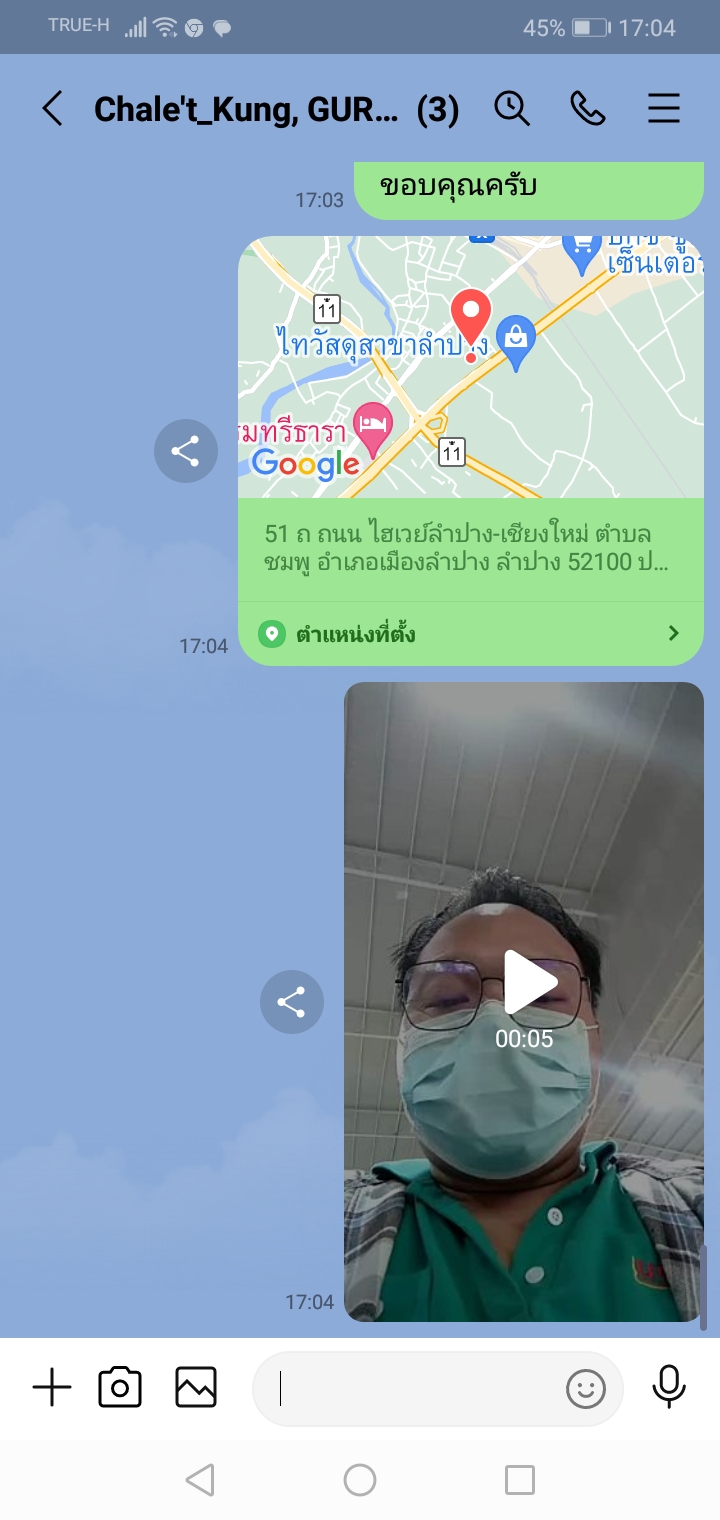Open the chat menu
The width and height of the screenshot is (720, 1520).
tap(664, 108)
